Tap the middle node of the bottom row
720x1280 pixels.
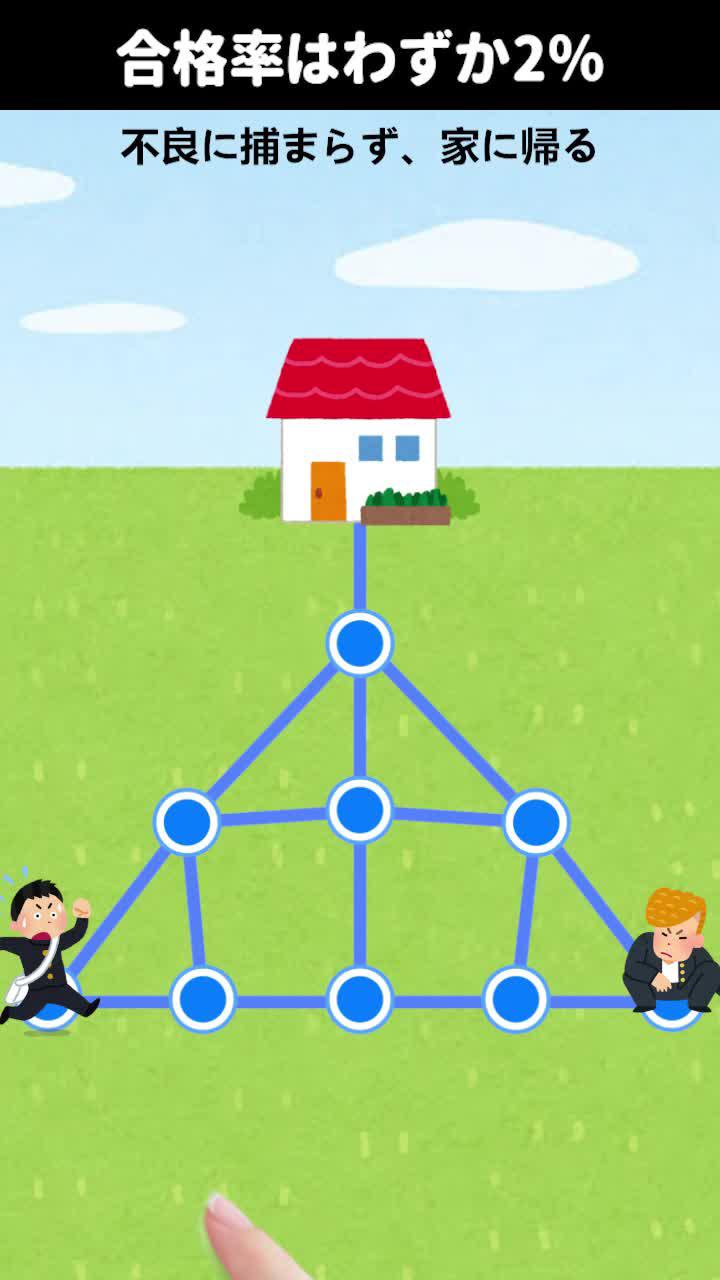[360, 998]
